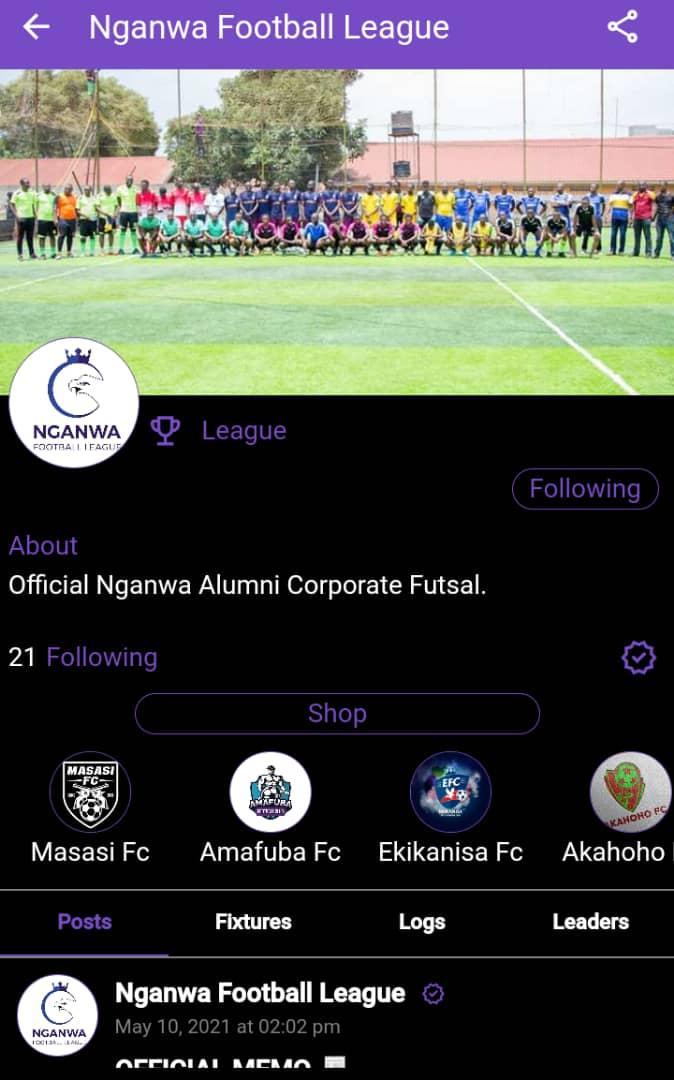Tap the Following button to unfollow
Screen dimensions: 674x1080
tap(585, 489)
